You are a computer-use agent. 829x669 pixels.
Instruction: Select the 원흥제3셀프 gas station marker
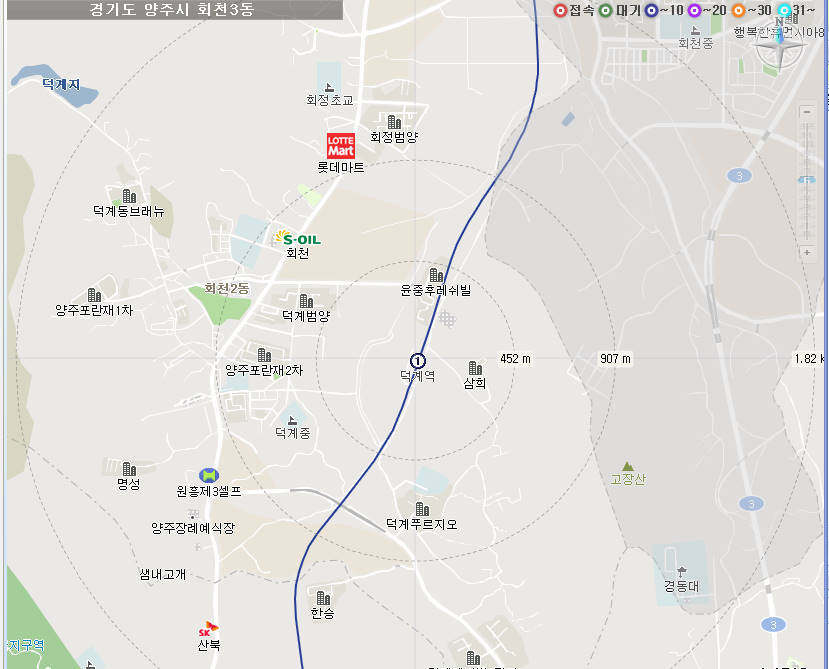(209, 474)
